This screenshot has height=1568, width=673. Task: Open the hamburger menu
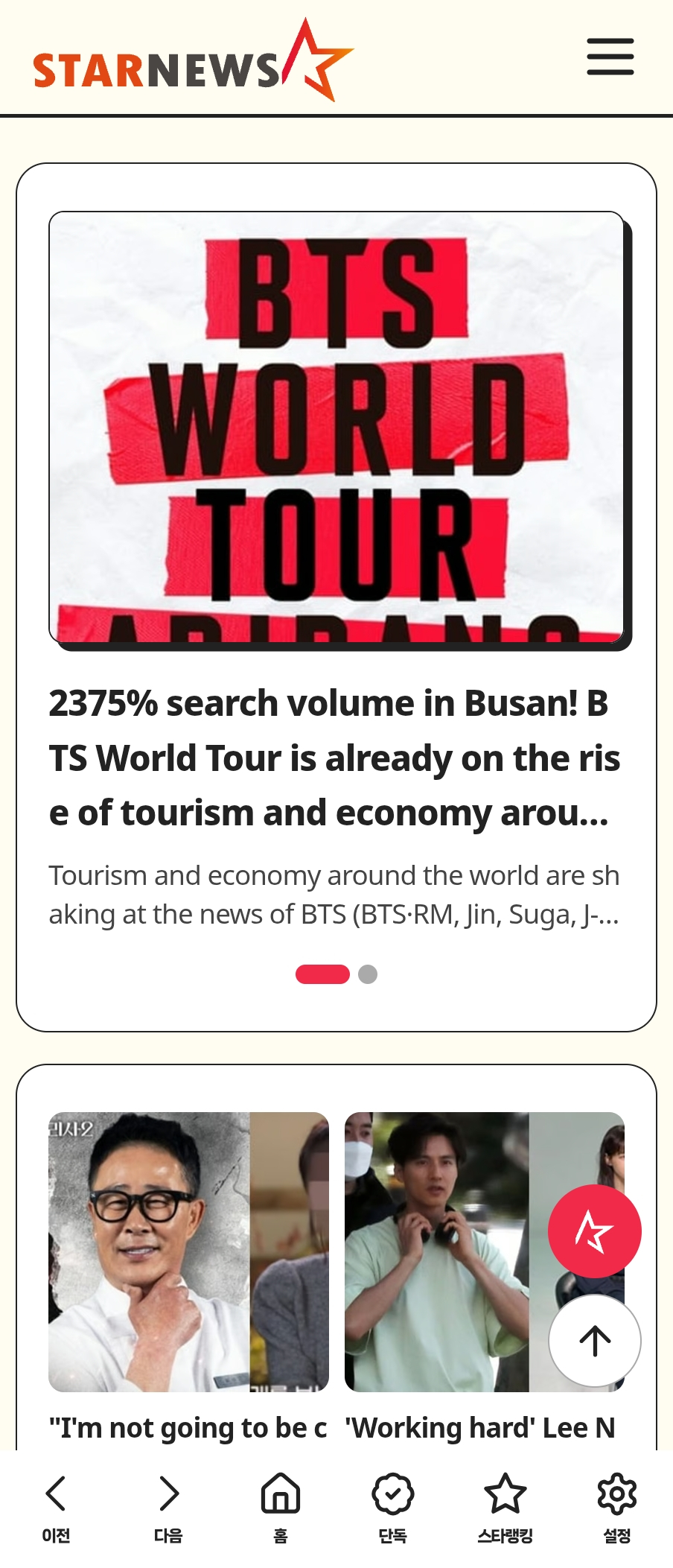click(x=610, y=57)
